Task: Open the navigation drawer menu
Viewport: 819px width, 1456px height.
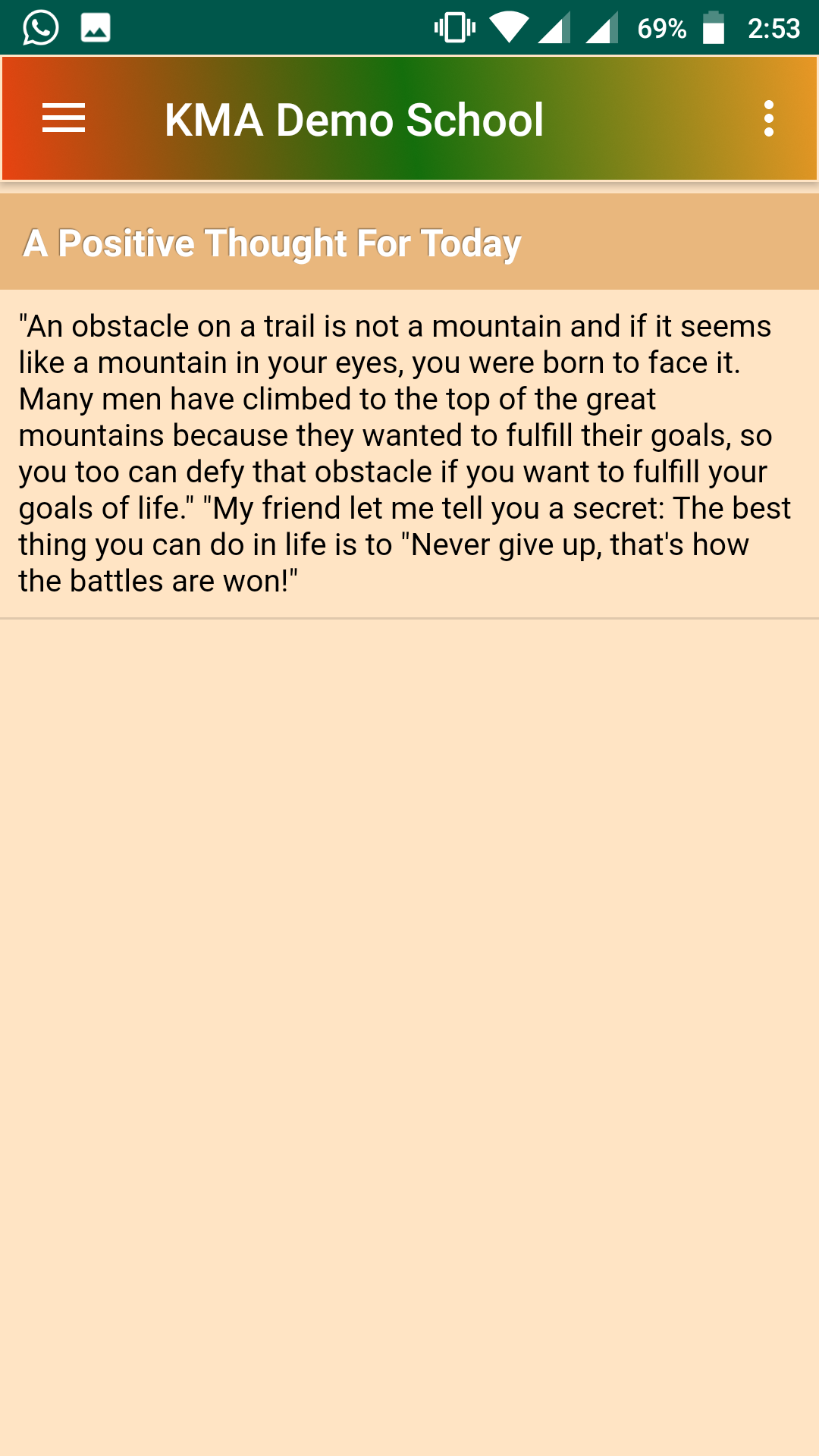Action: click(64, 119)
